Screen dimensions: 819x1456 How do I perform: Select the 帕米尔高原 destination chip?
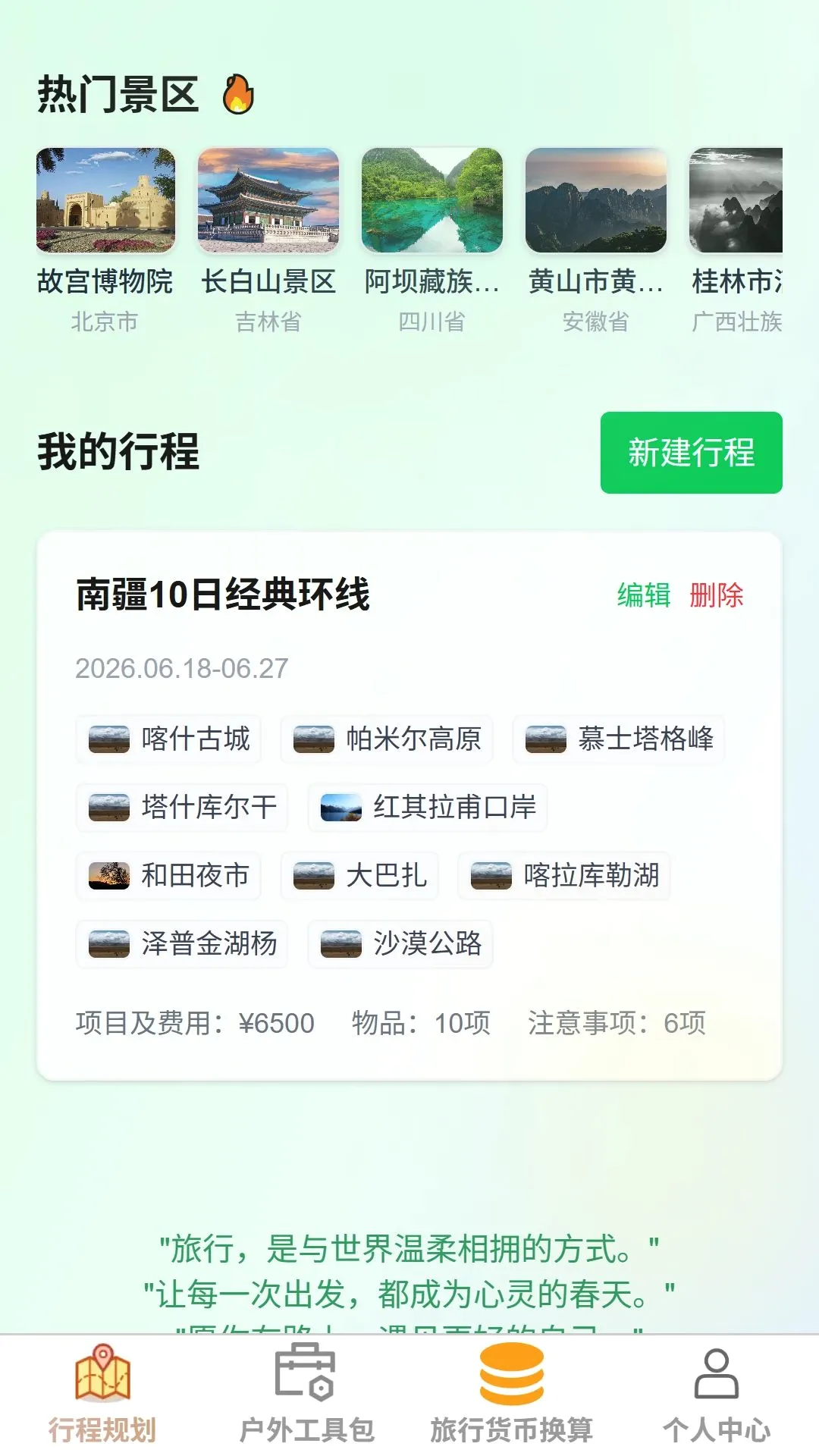coord(387,739)
